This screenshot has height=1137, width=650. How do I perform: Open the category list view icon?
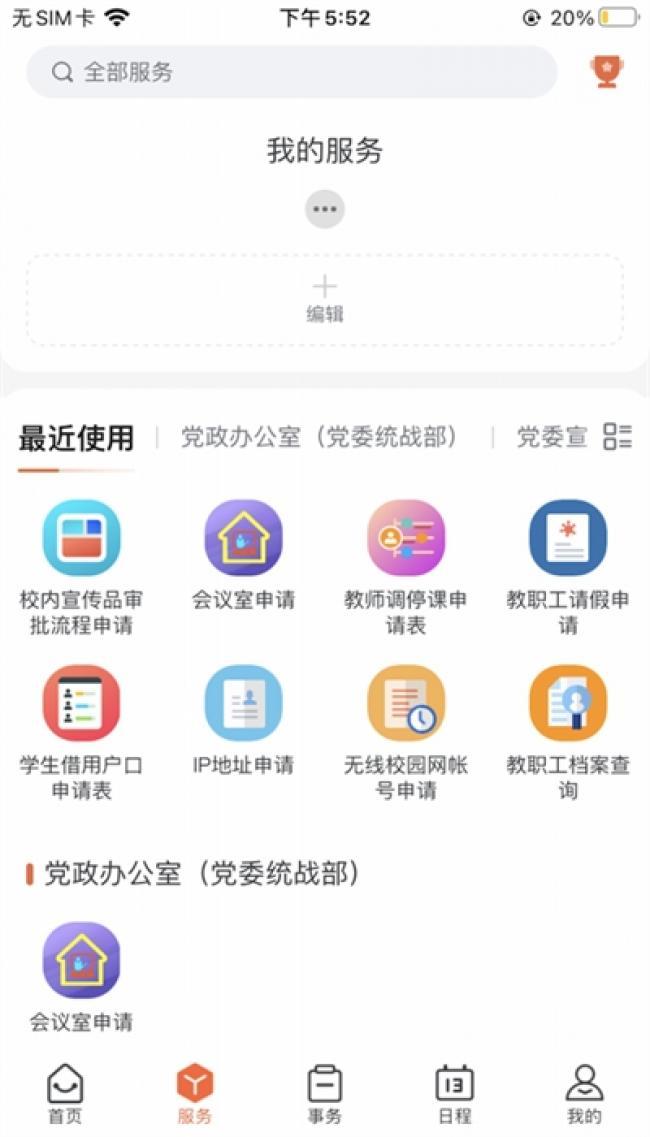[617, 437]
